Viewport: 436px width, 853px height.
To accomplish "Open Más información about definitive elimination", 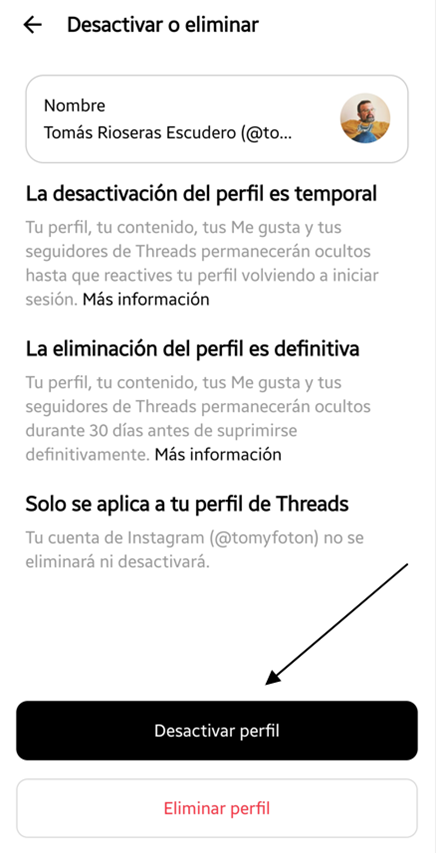I will (218, 454).
